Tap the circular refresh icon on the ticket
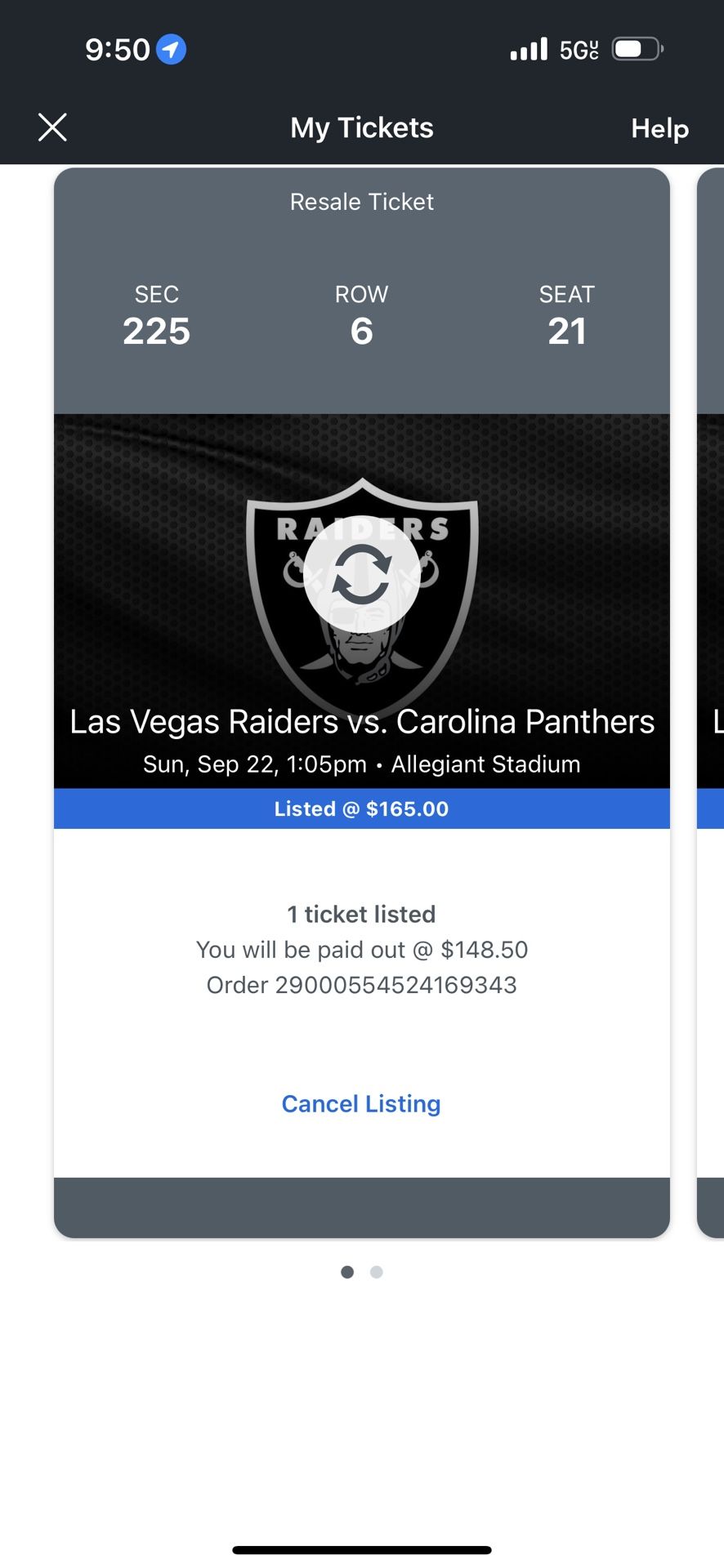 tap(362, 573)
